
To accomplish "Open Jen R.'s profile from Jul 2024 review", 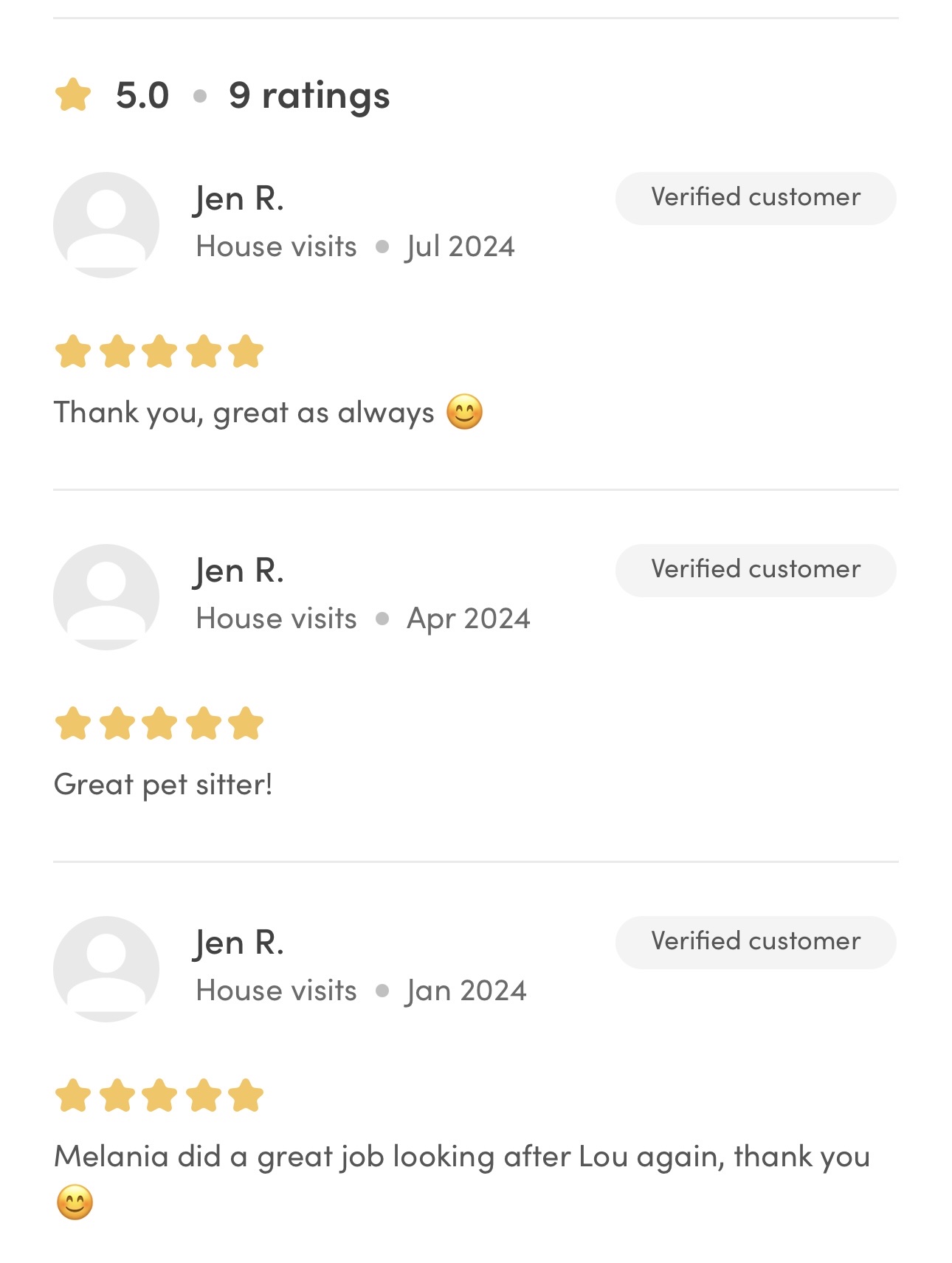I will click(239, 199).
